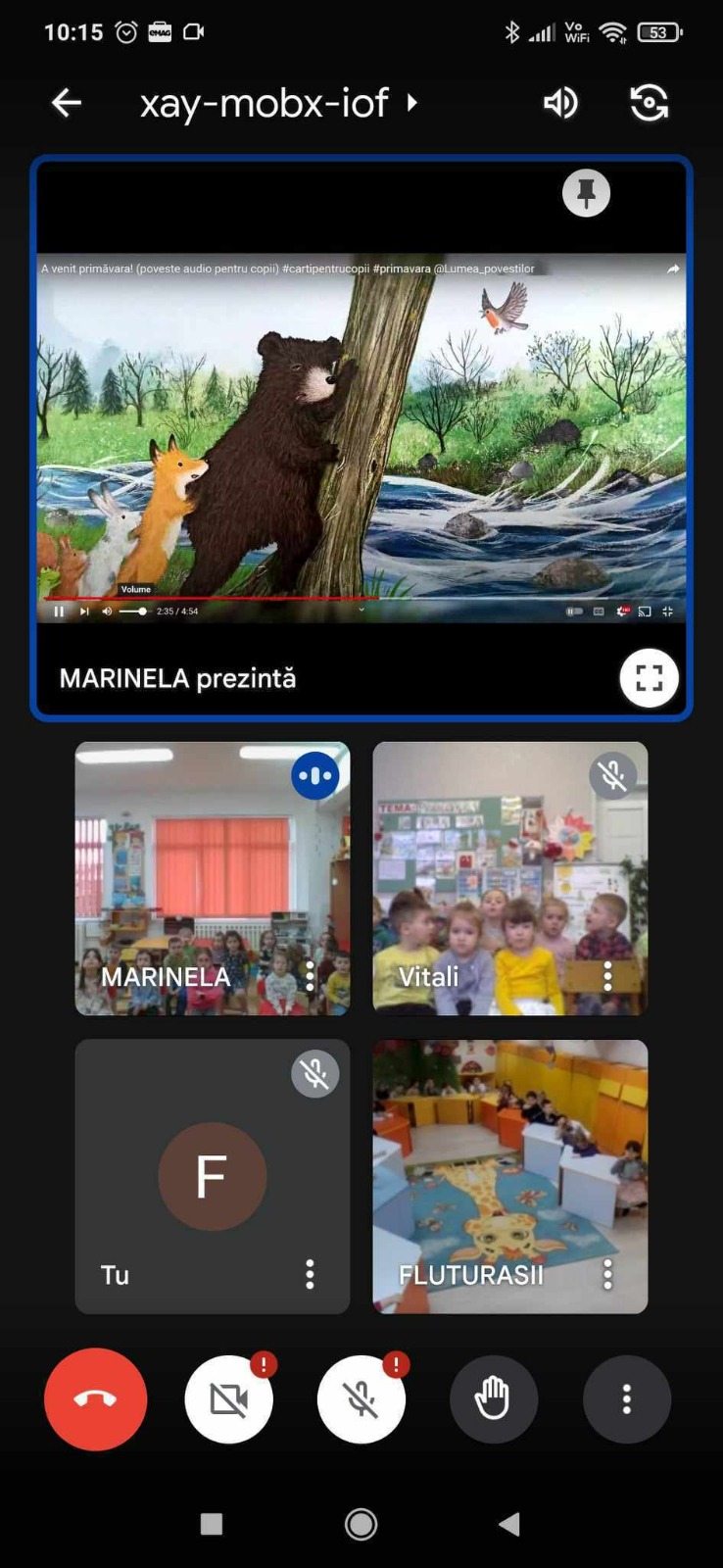Select the FLUTURASII participant tile
This screenshot has width=723, height=1568.
510,1176
